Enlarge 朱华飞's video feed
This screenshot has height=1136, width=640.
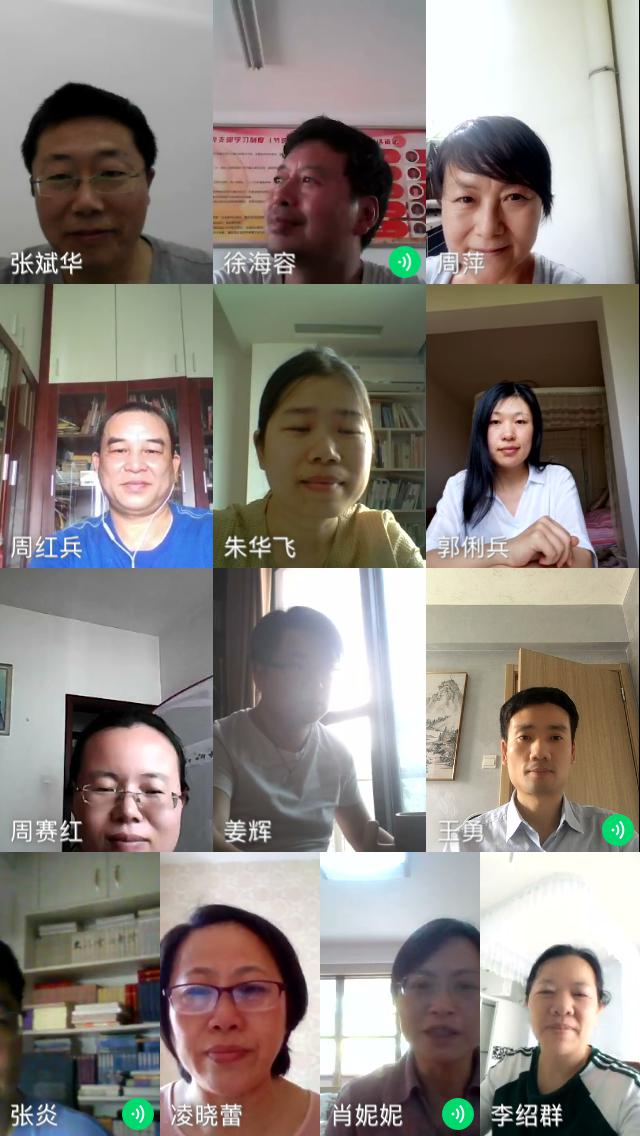click(x=319, y=426)
